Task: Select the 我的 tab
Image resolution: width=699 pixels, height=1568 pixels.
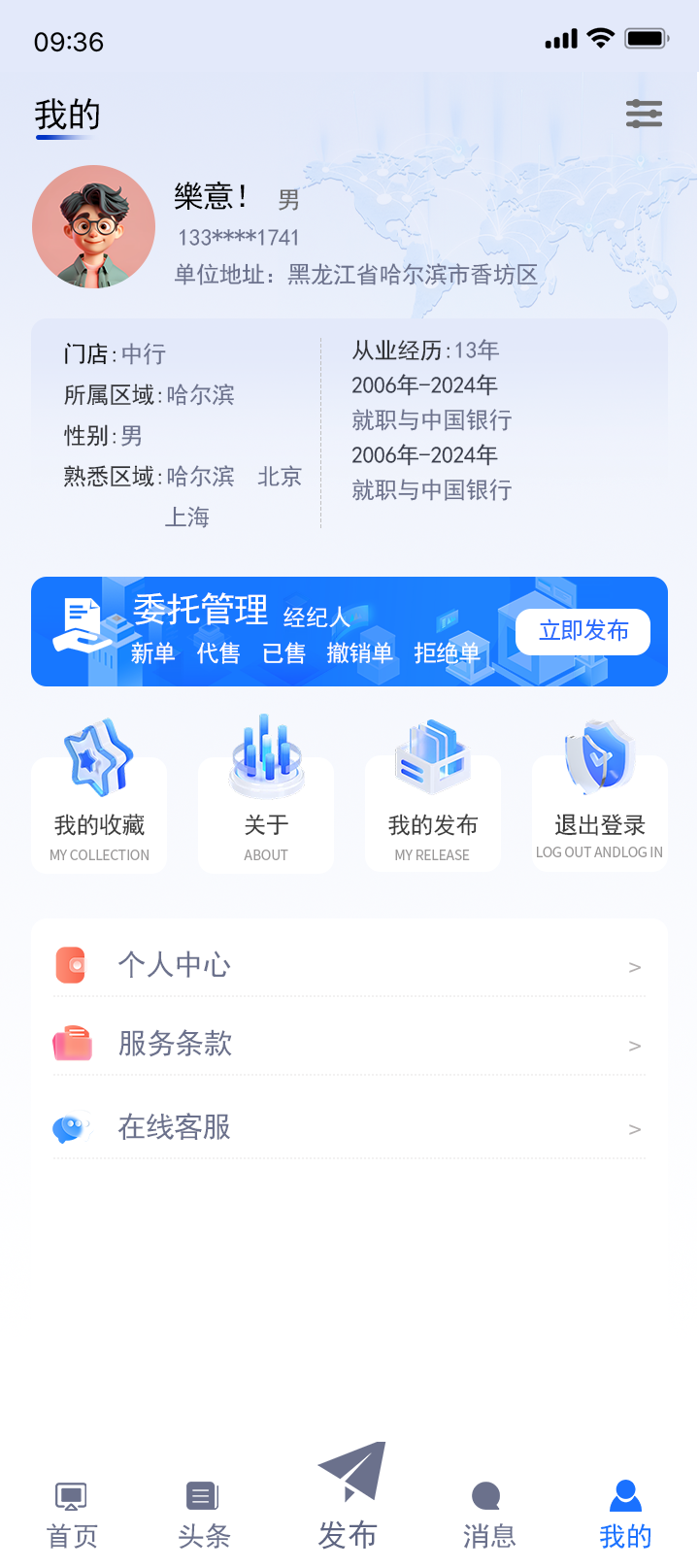Action: pos(625,1515)
